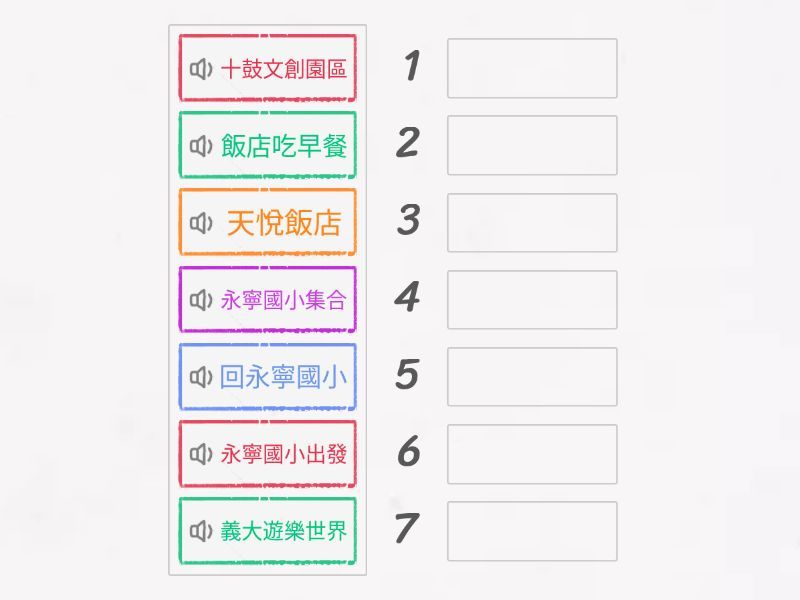Select the answer slot numbered 4
This screenshot has height=600, width=800.
tap(532, 299)
